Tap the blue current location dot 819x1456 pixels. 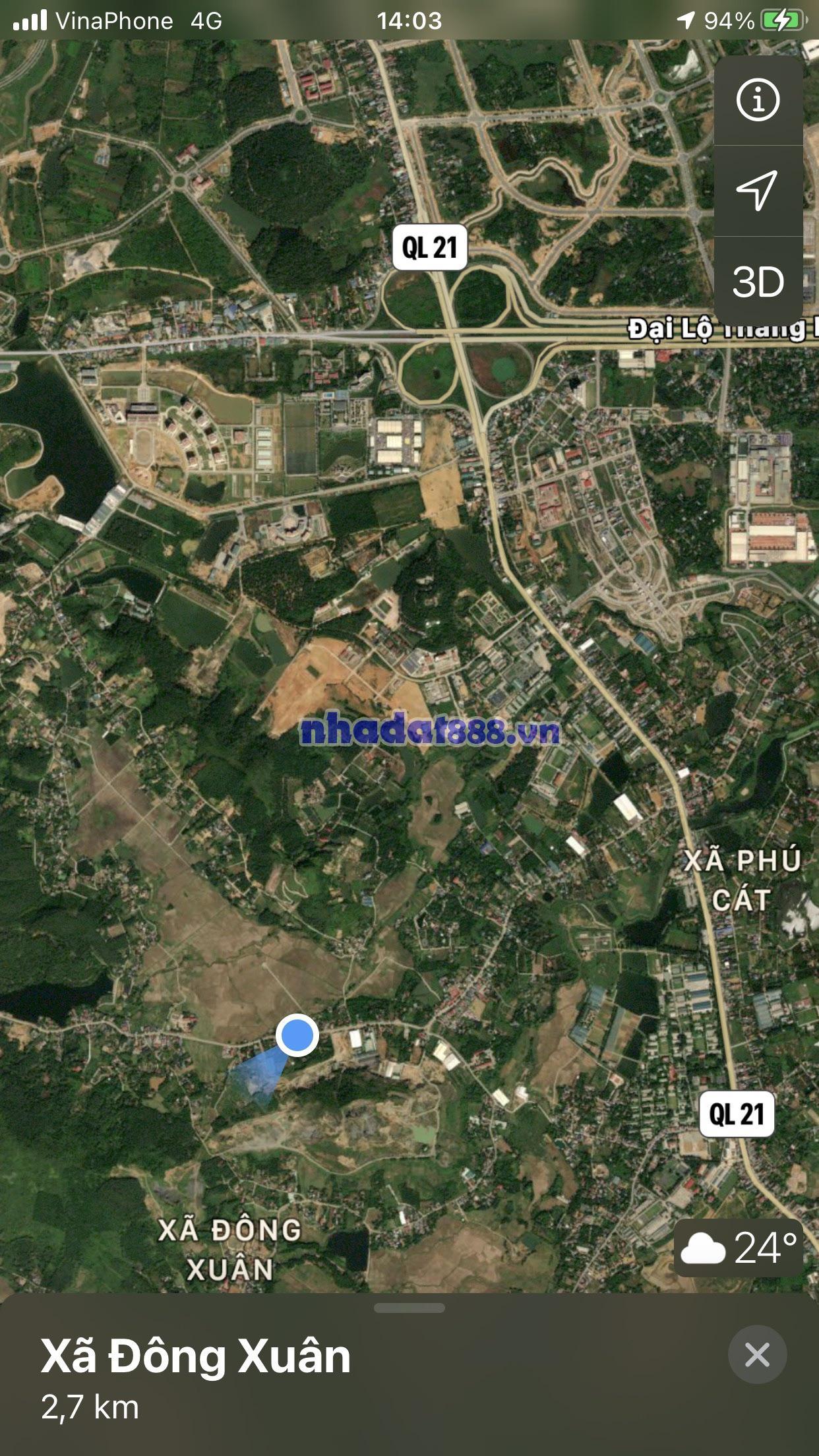coord(297,1035)
